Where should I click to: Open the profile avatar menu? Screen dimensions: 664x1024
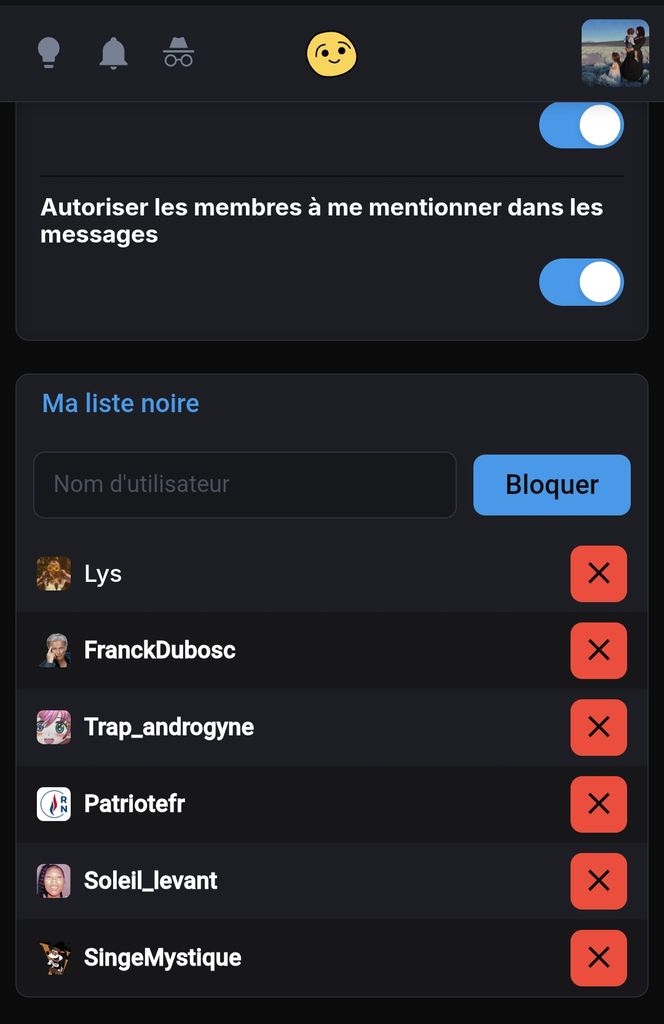[615, 53]
